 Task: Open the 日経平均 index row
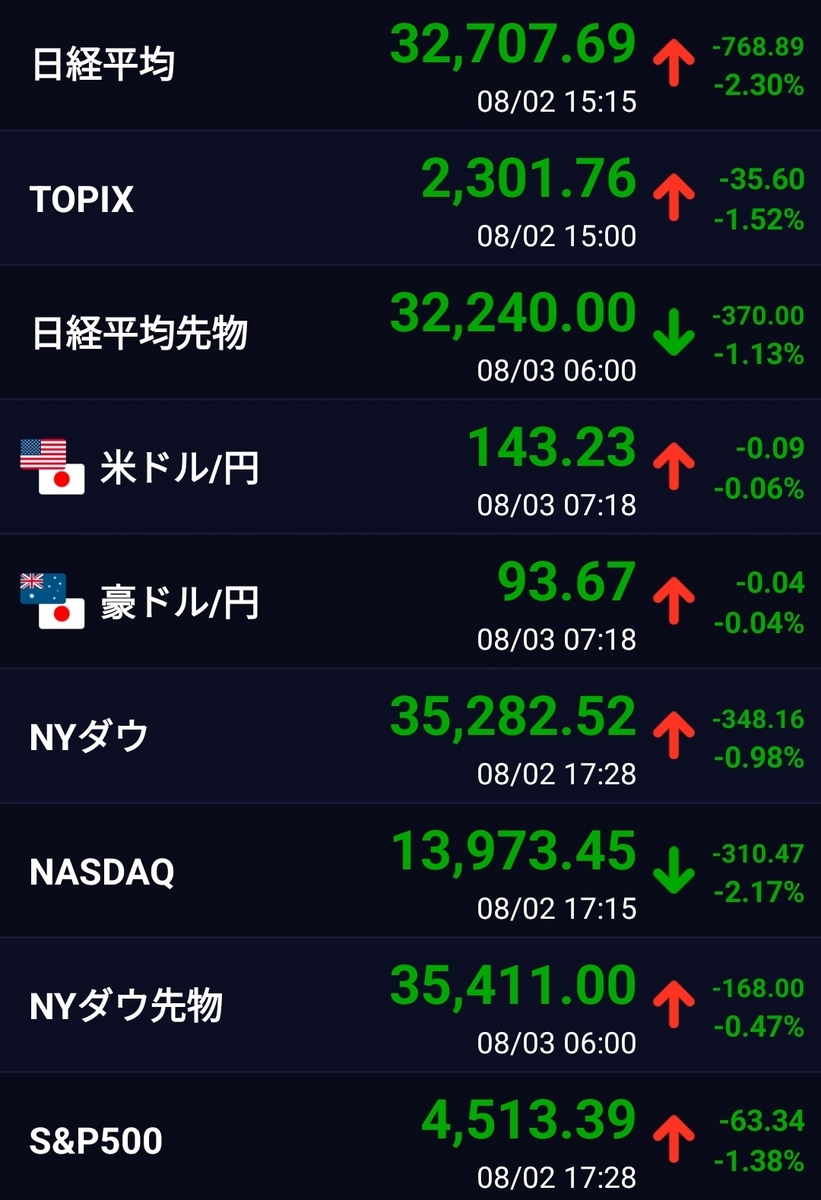[x=104, y=66]
